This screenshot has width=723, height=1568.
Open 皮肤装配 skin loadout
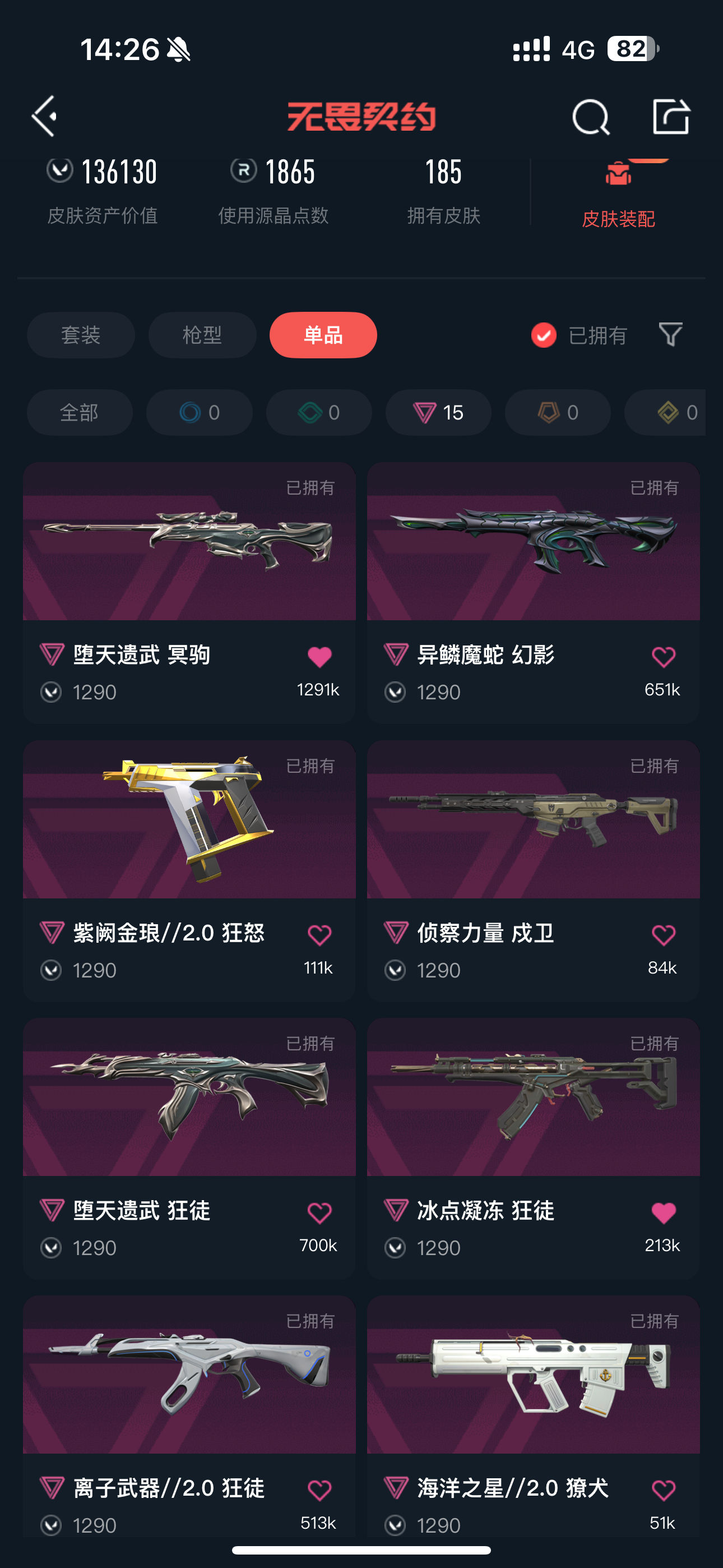click(618, 195)
